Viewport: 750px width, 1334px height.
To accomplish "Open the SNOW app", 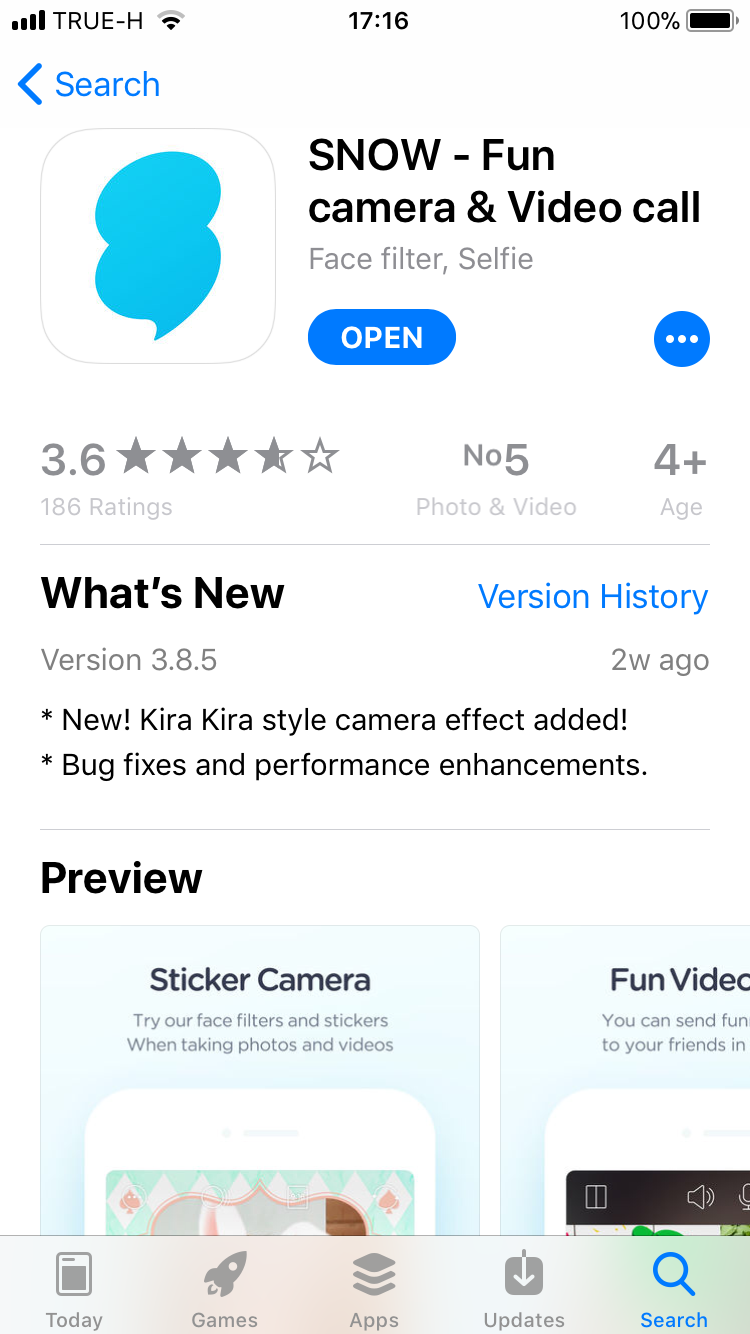I will tap(381, 338).
